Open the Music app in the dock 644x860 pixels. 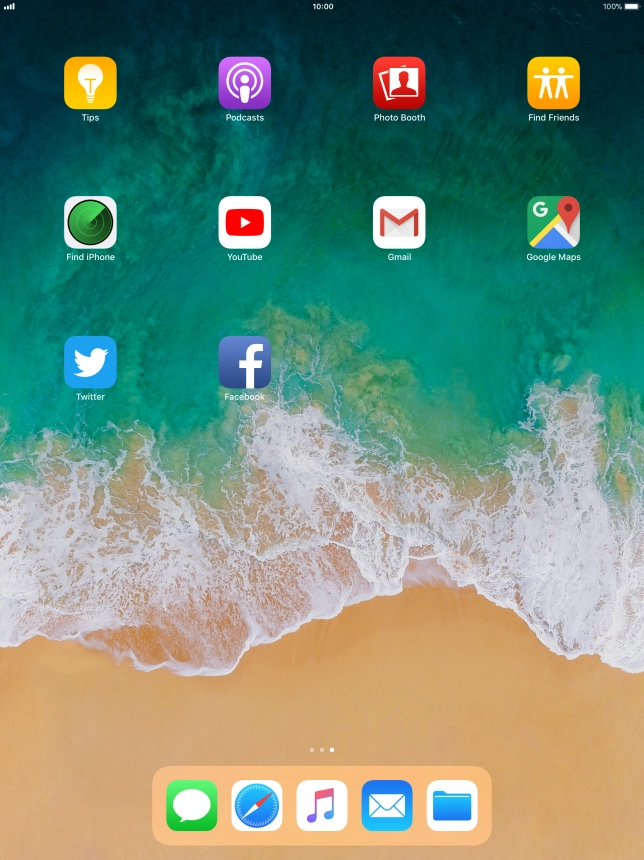(322, 805)
